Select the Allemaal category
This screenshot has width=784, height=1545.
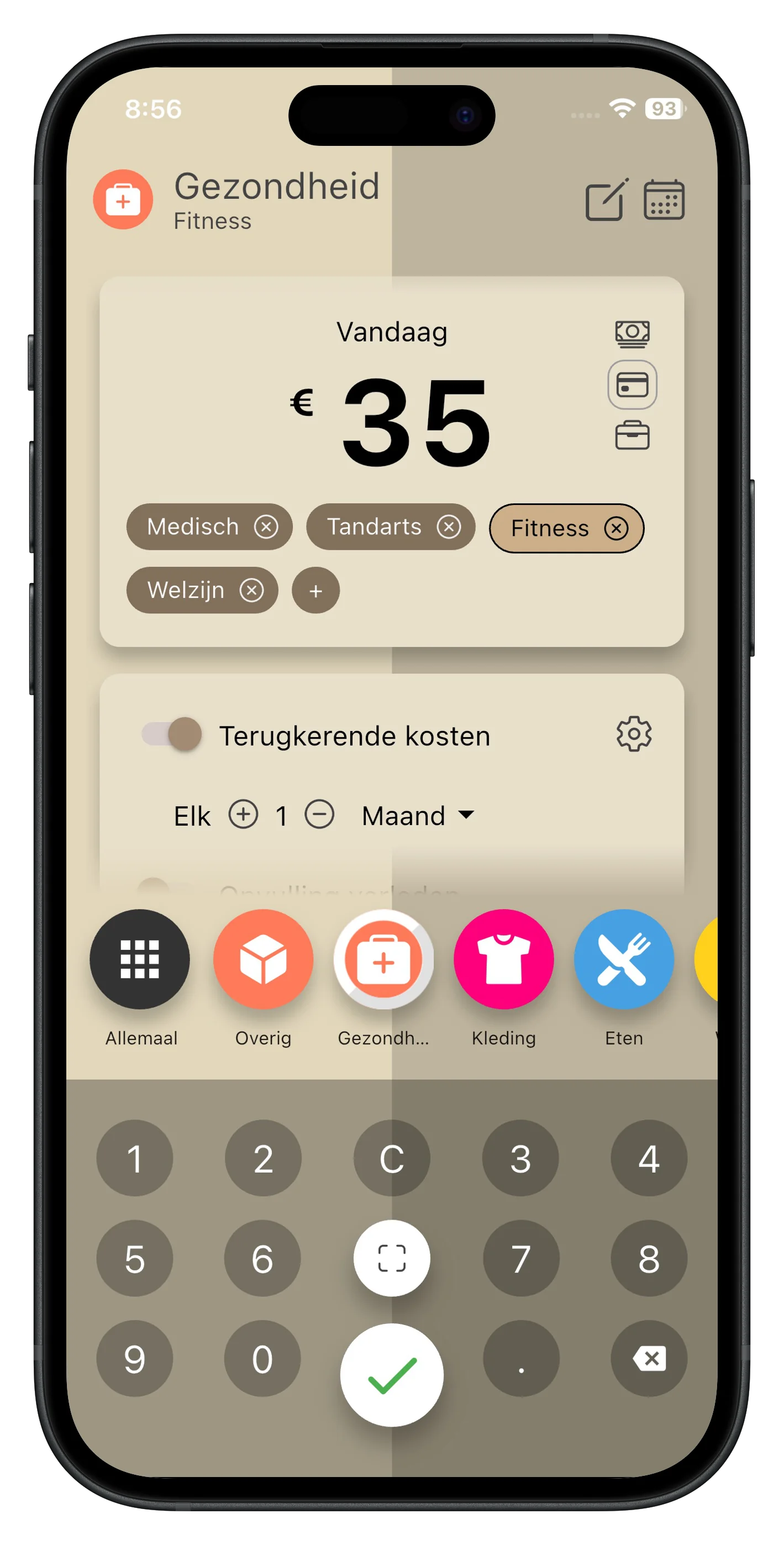pyautogui.click(x=140, y=960)
